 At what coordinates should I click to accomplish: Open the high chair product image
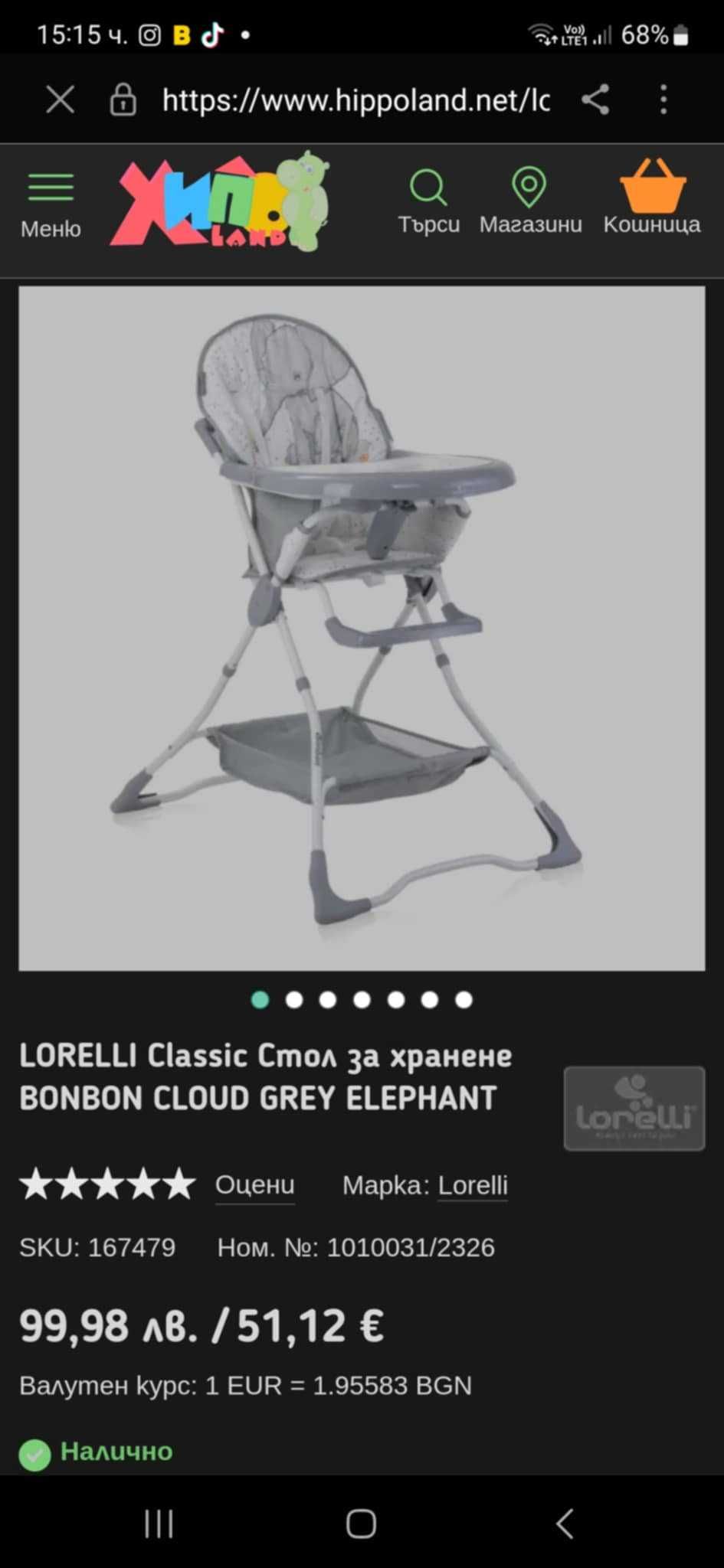(362, 628)
